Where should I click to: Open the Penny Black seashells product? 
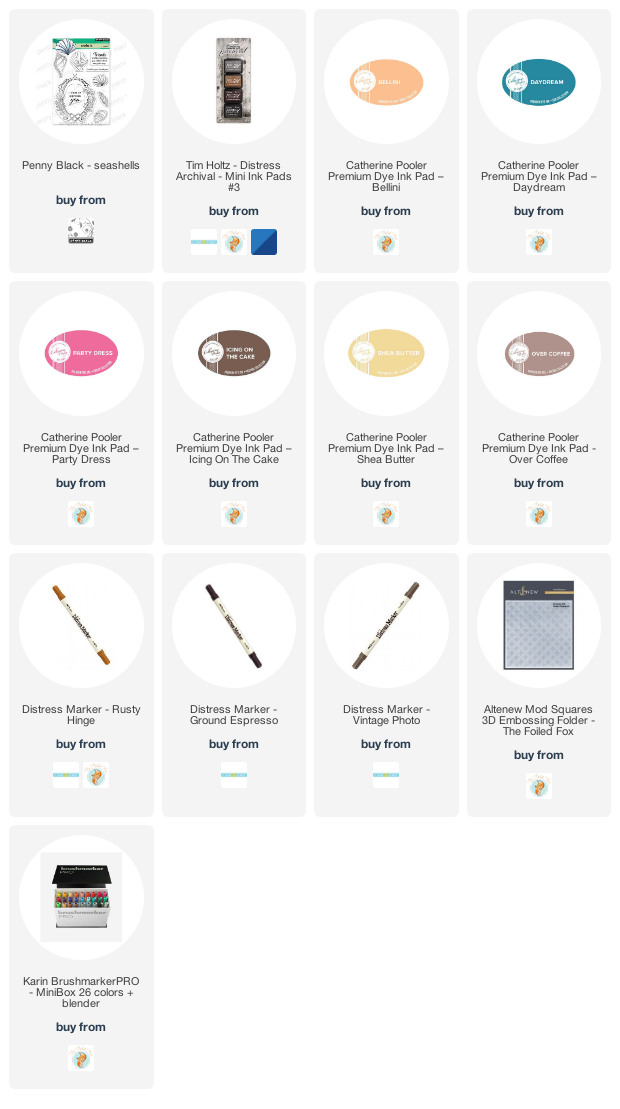pyautogui.click(x=81, y=81)
